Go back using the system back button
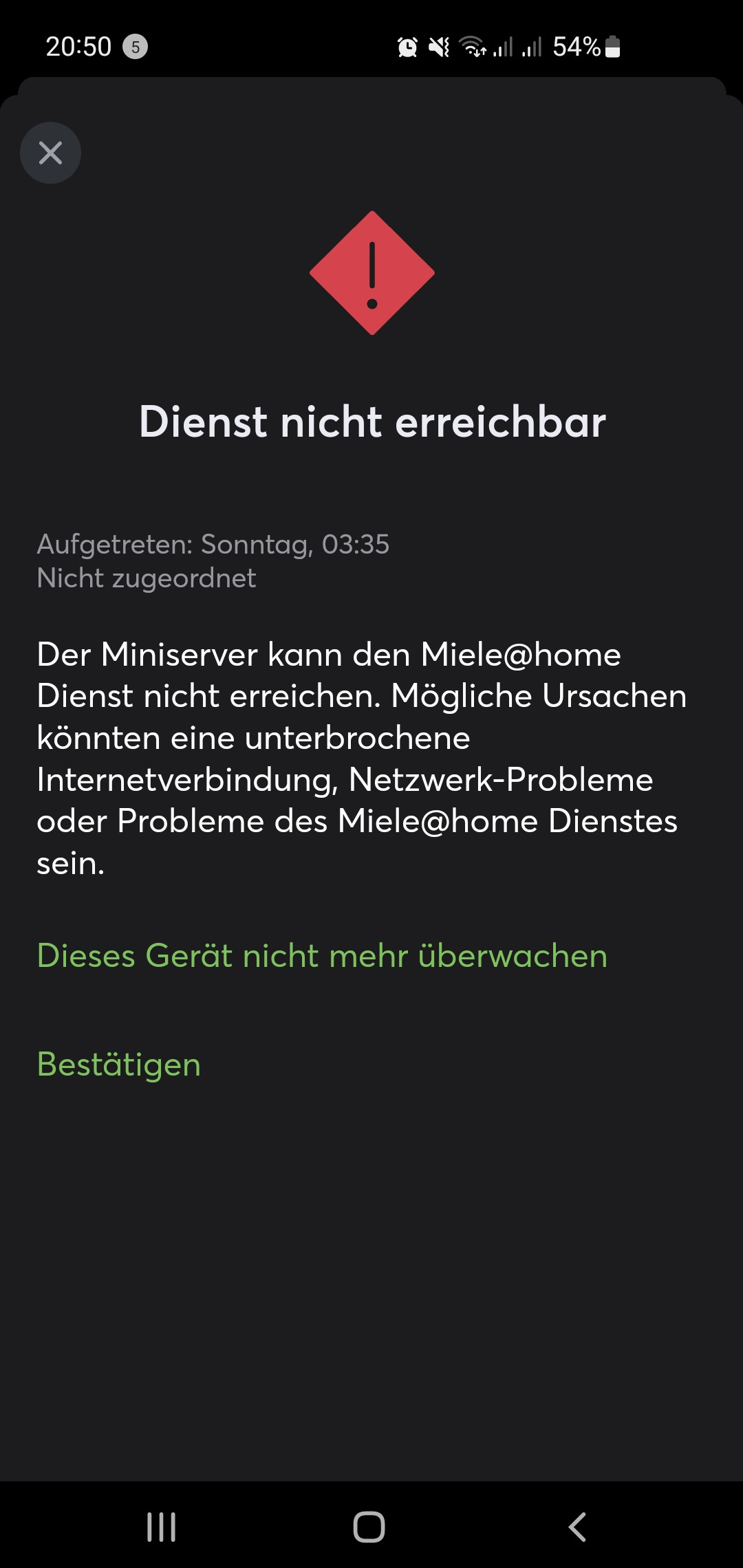This screenshot has height=1568, width=743. (577, 1527)
